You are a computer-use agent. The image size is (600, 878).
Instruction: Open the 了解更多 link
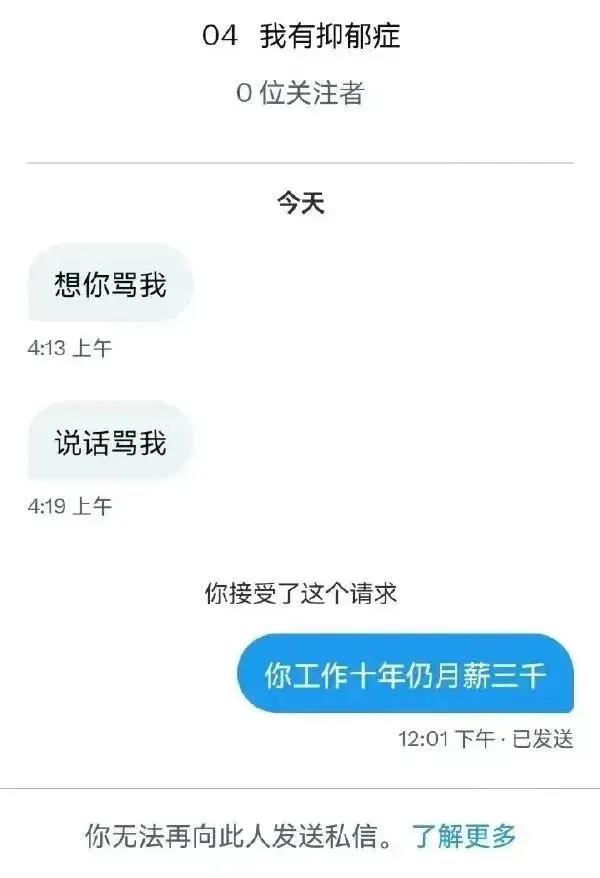tap(464, 835)
